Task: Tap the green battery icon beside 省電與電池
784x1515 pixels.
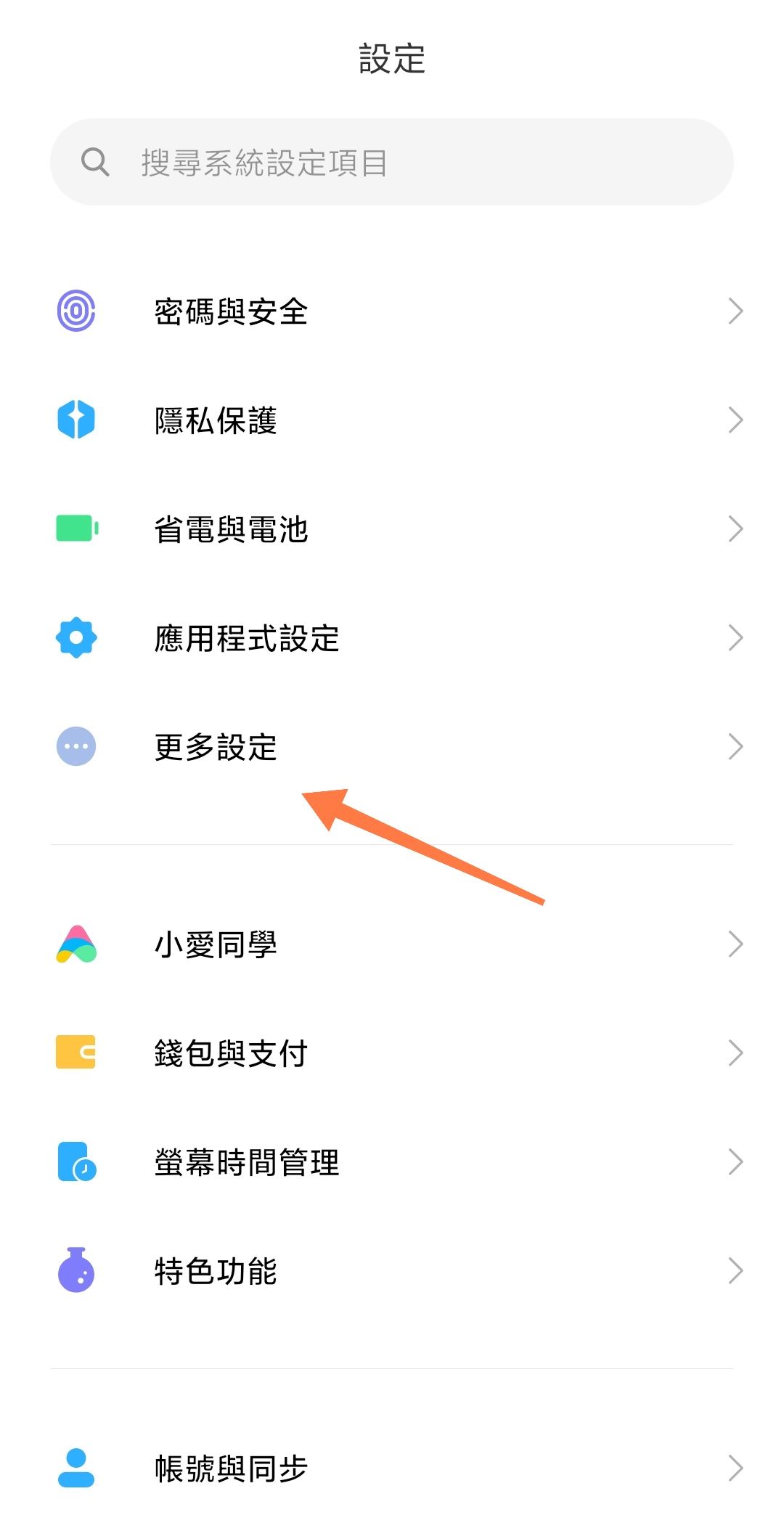Action: click(x=76, y=528)
